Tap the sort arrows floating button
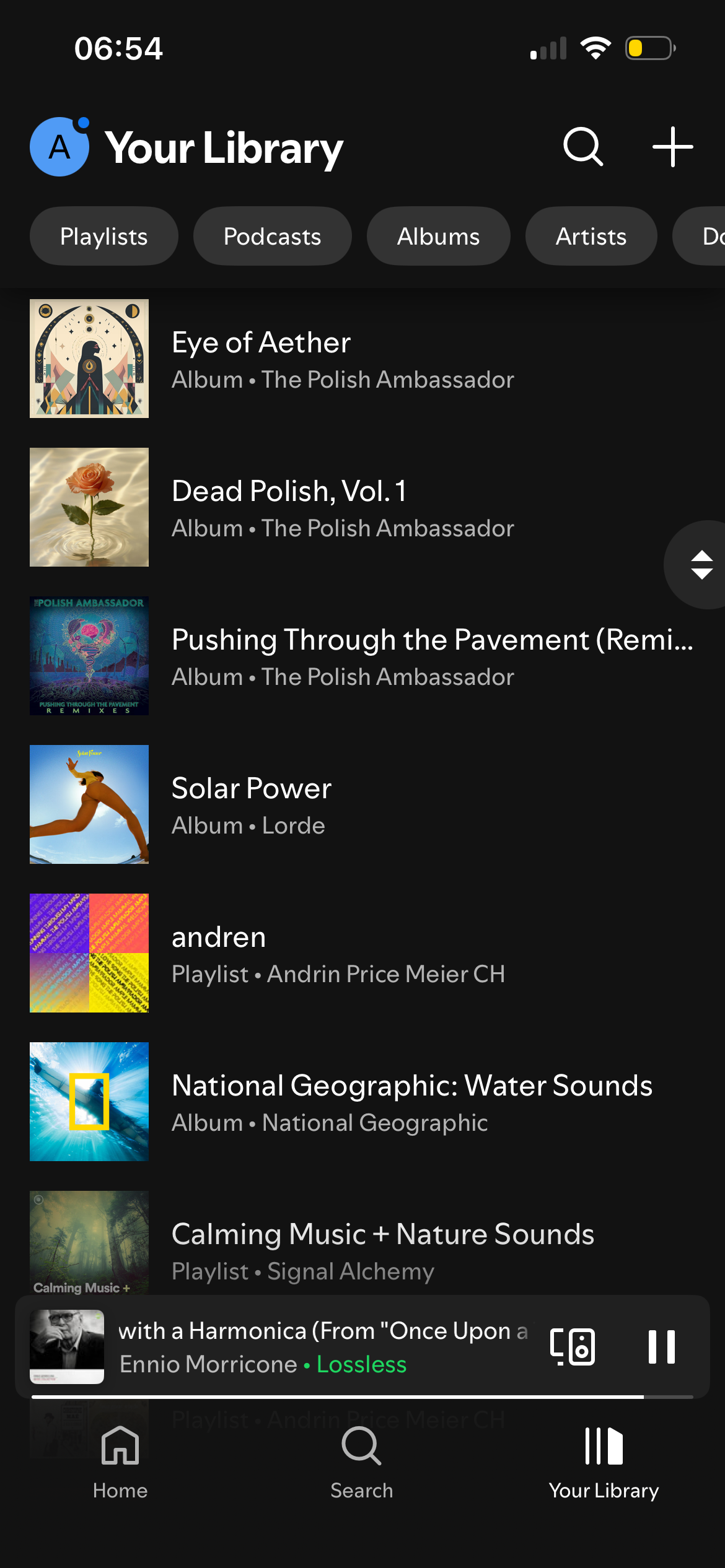Image resolution: width=725 pixels, height=1568 pixels. click(700, 565)
